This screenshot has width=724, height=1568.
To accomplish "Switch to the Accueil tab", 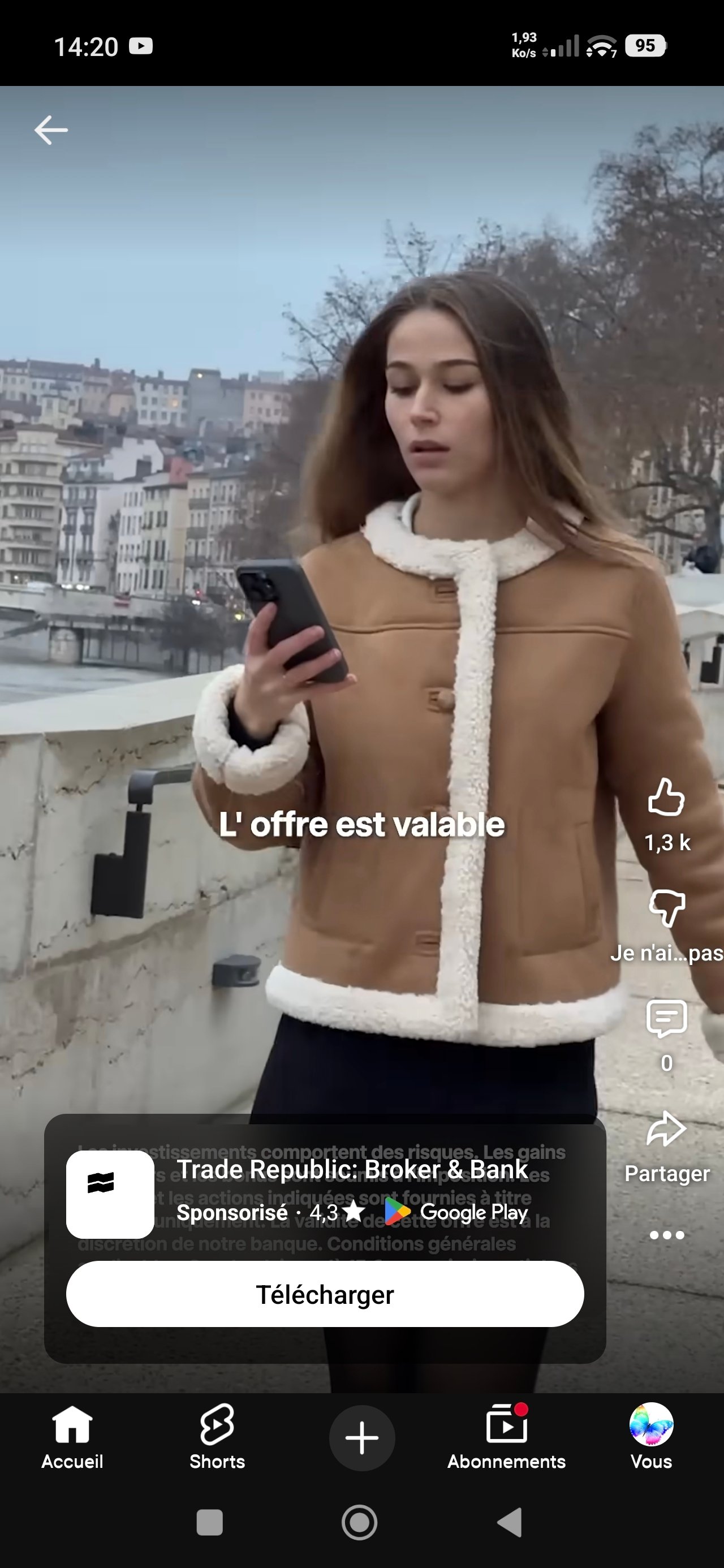I will 72,1438.
